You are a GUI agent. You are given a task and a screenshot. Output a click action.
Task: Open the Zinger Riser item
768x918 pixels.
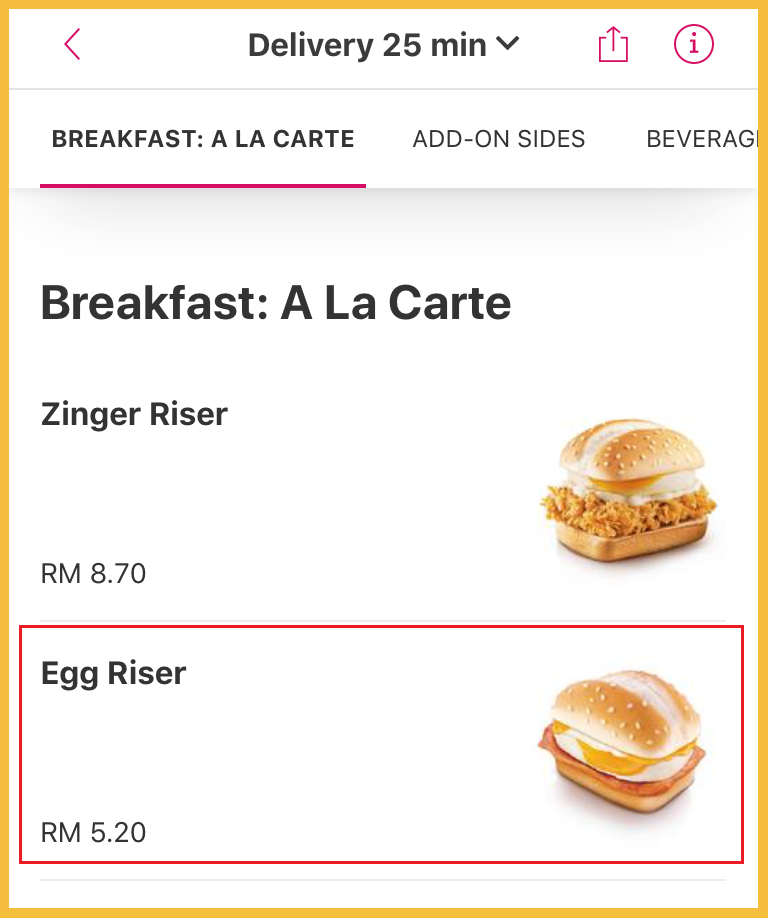tap(380, 496)
